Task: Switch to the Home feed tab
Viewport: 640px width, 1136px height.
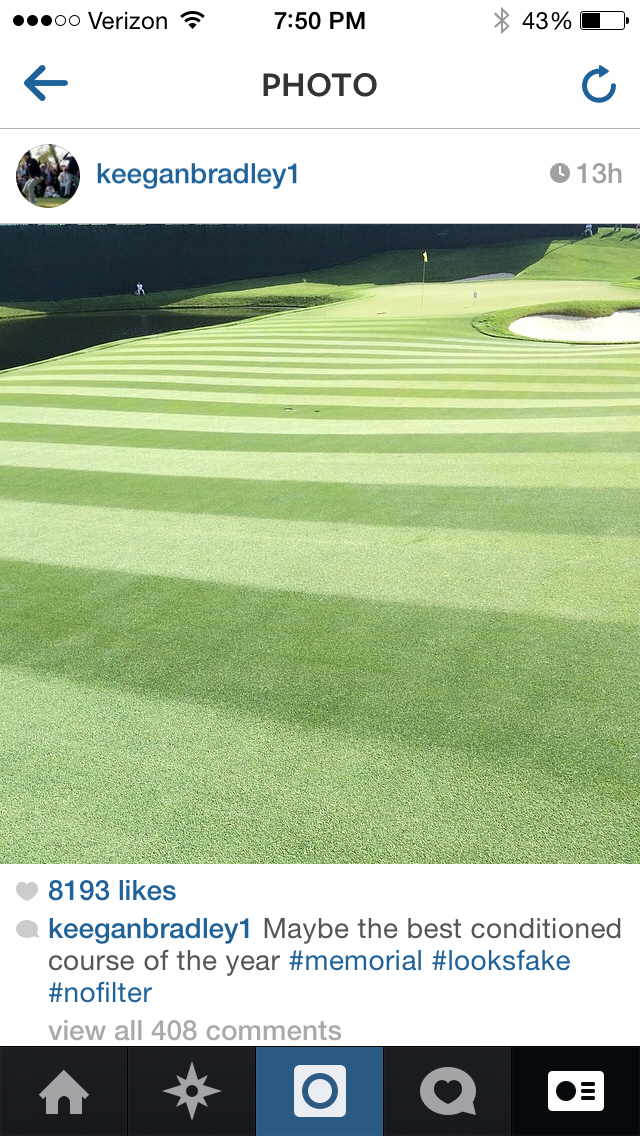Action: [x=64, y=1091]
